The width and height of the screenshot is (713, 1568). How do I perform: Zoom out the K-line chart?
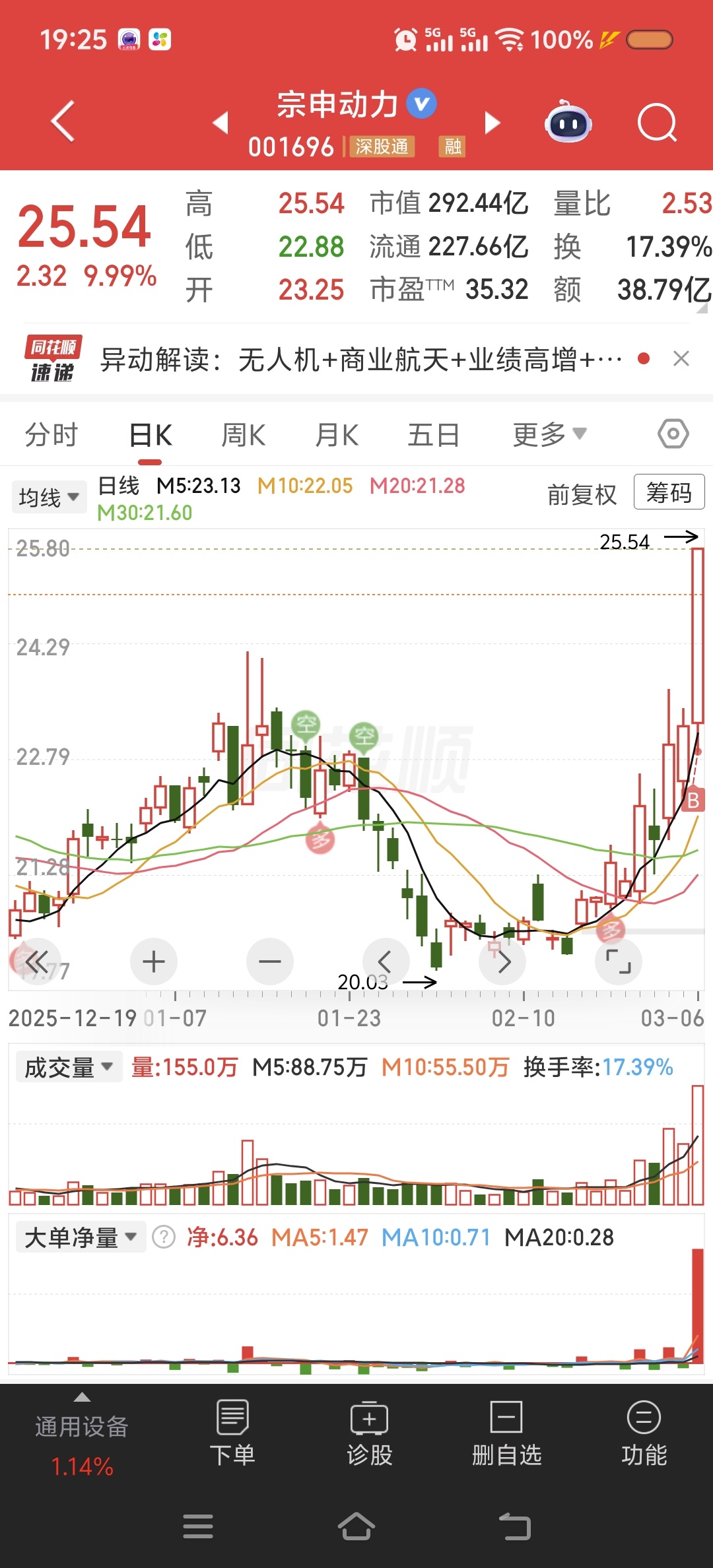pos(269,962)
